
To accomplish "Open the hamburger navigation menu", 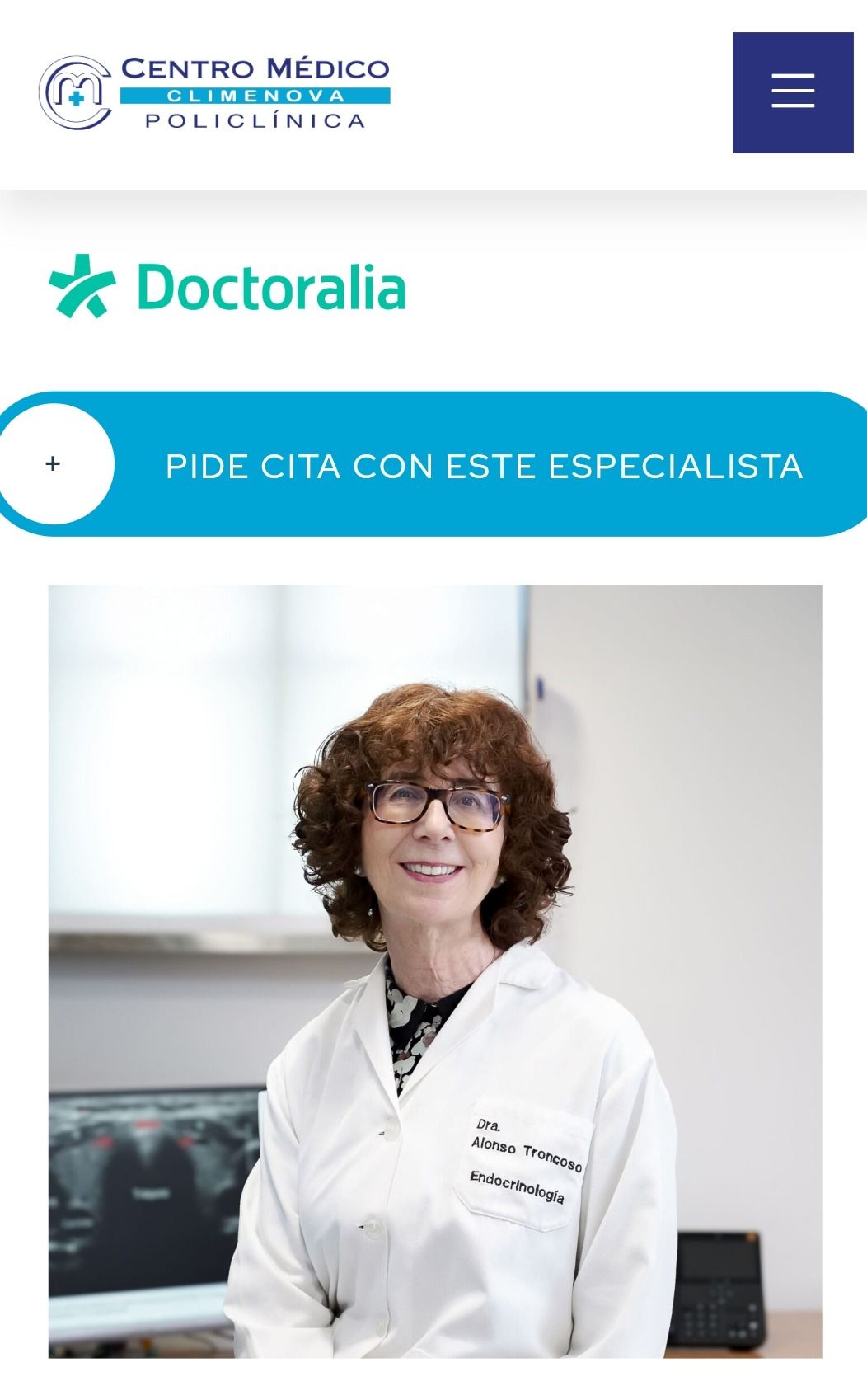I will [792, 92].
